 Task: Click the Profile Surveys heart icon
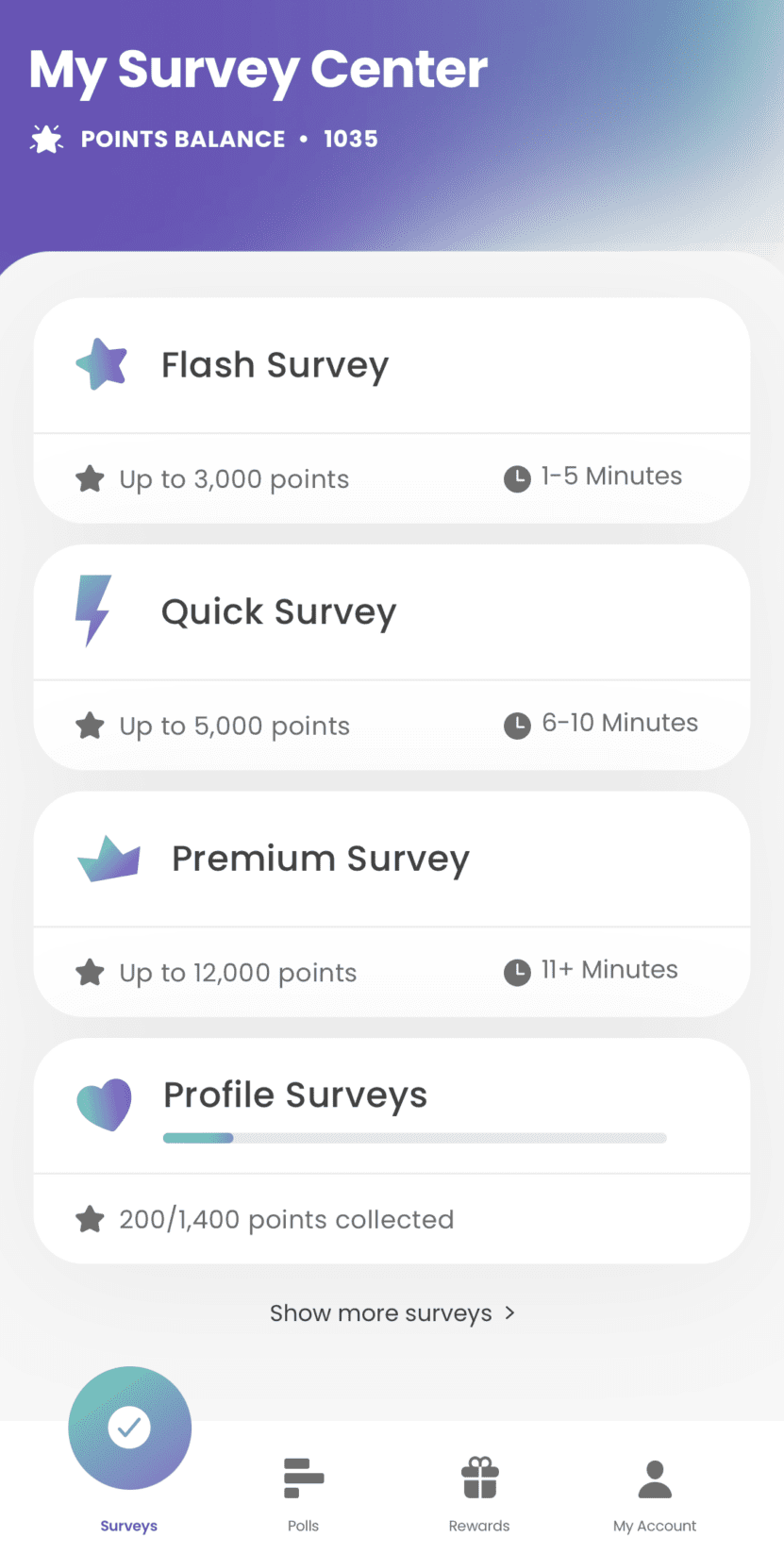pos(104,1103)
